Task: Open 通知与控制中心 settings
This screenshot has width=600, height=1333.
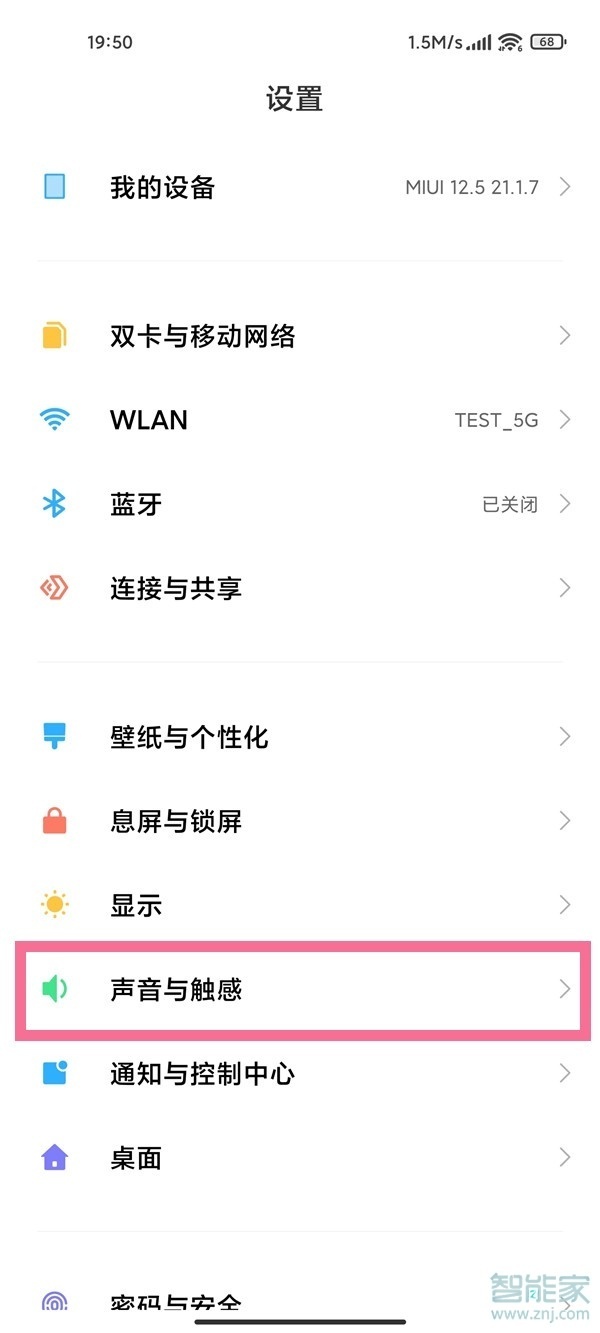Action: [300, 1073]
